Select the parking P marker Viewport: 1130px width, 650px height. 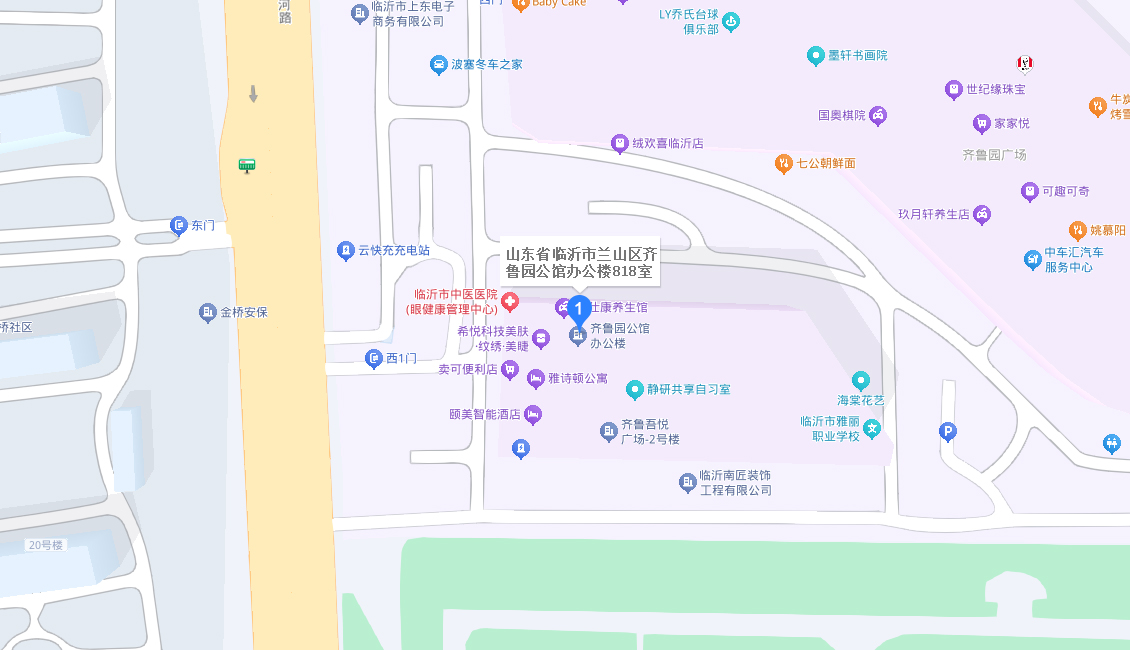click(948, 432)
